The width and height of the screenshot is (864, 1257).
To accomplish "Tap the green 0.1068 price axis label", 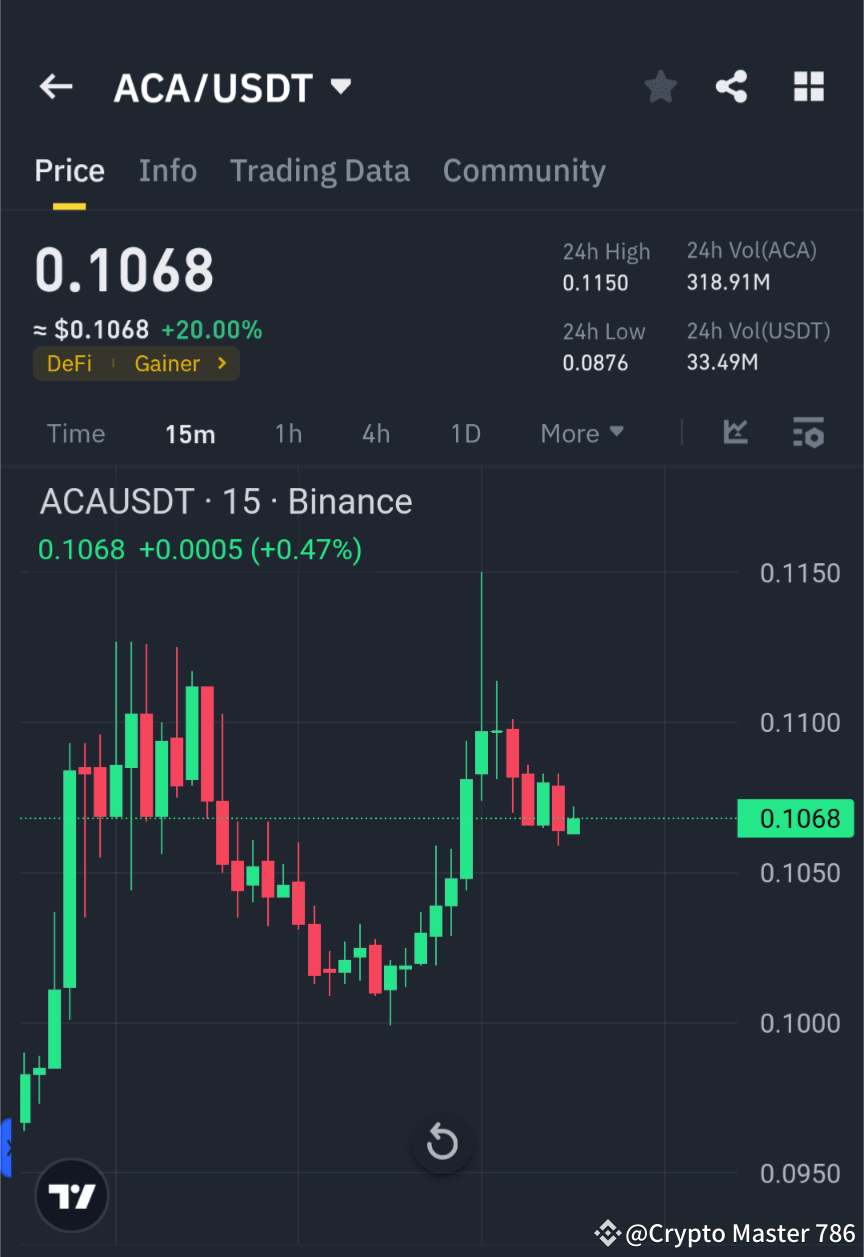I will click(x=796, y=818).
